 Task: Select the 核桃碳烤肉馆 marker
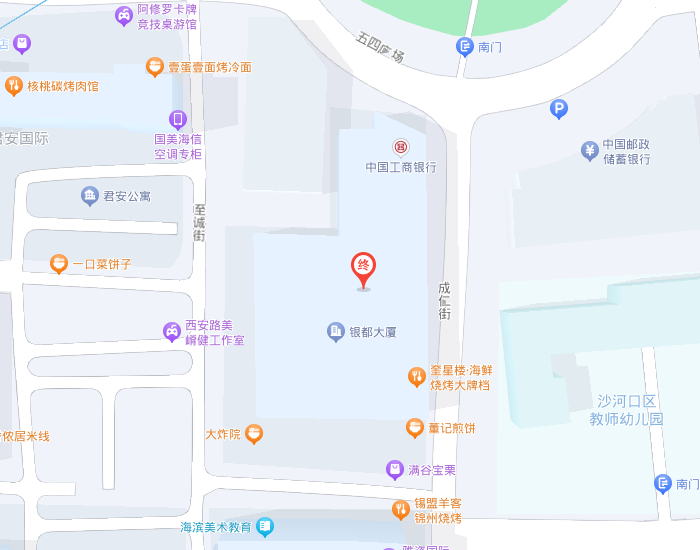(13, 86)
